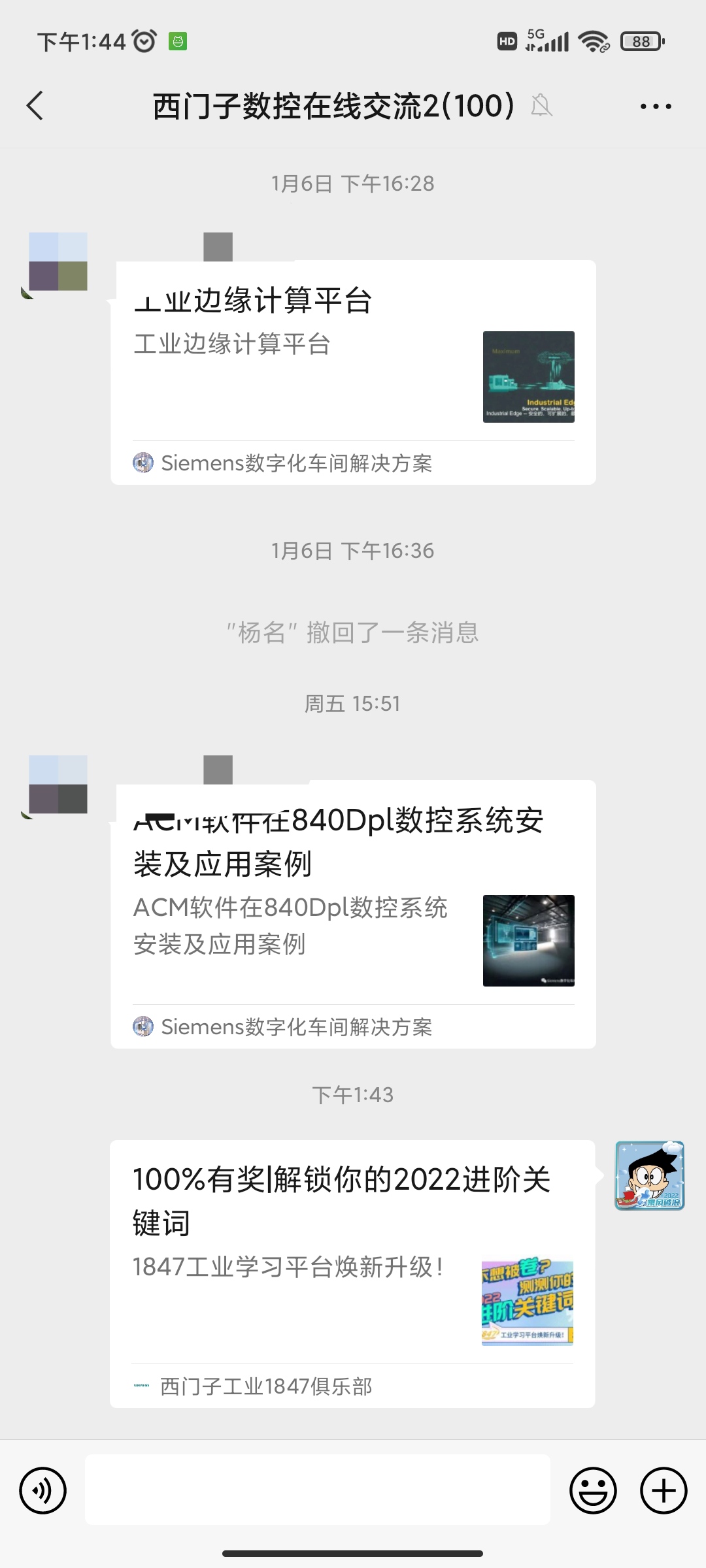706x1568 pixels.
Task: Open the emoji picker
Action: click(x=593, y=1490)
